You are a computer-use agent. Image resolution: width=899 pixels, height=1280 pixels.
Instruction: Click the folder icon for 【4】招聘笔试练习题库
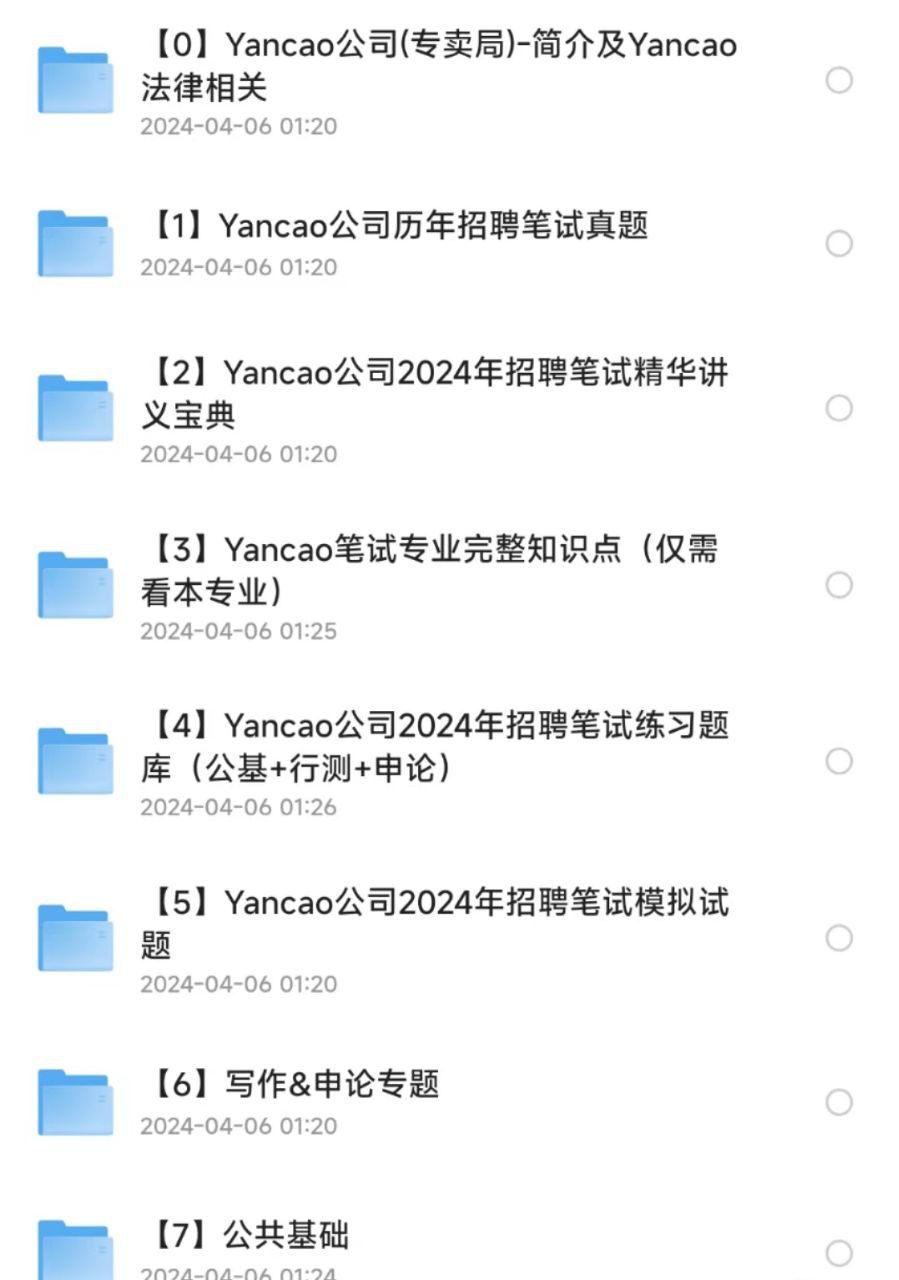[74, 758]
